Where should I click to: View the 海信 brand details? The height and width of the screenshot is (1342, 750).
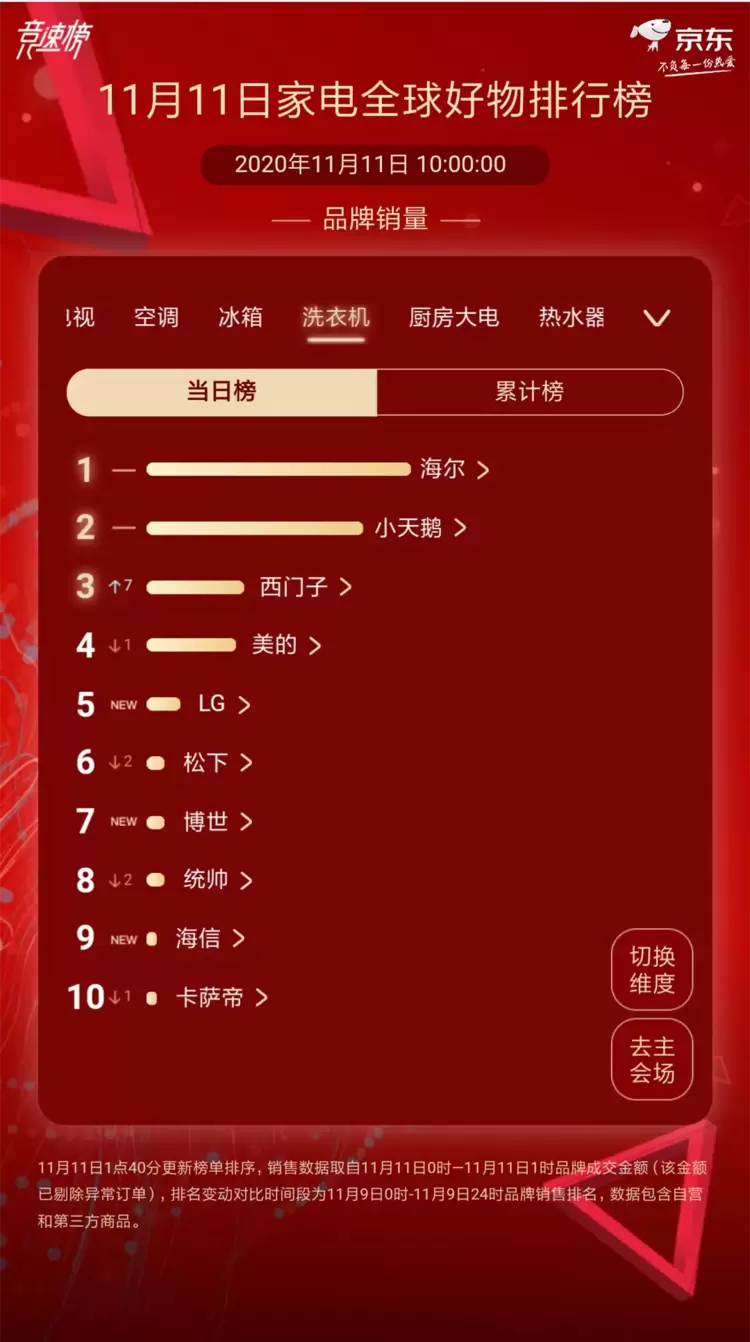pos(209,938)
